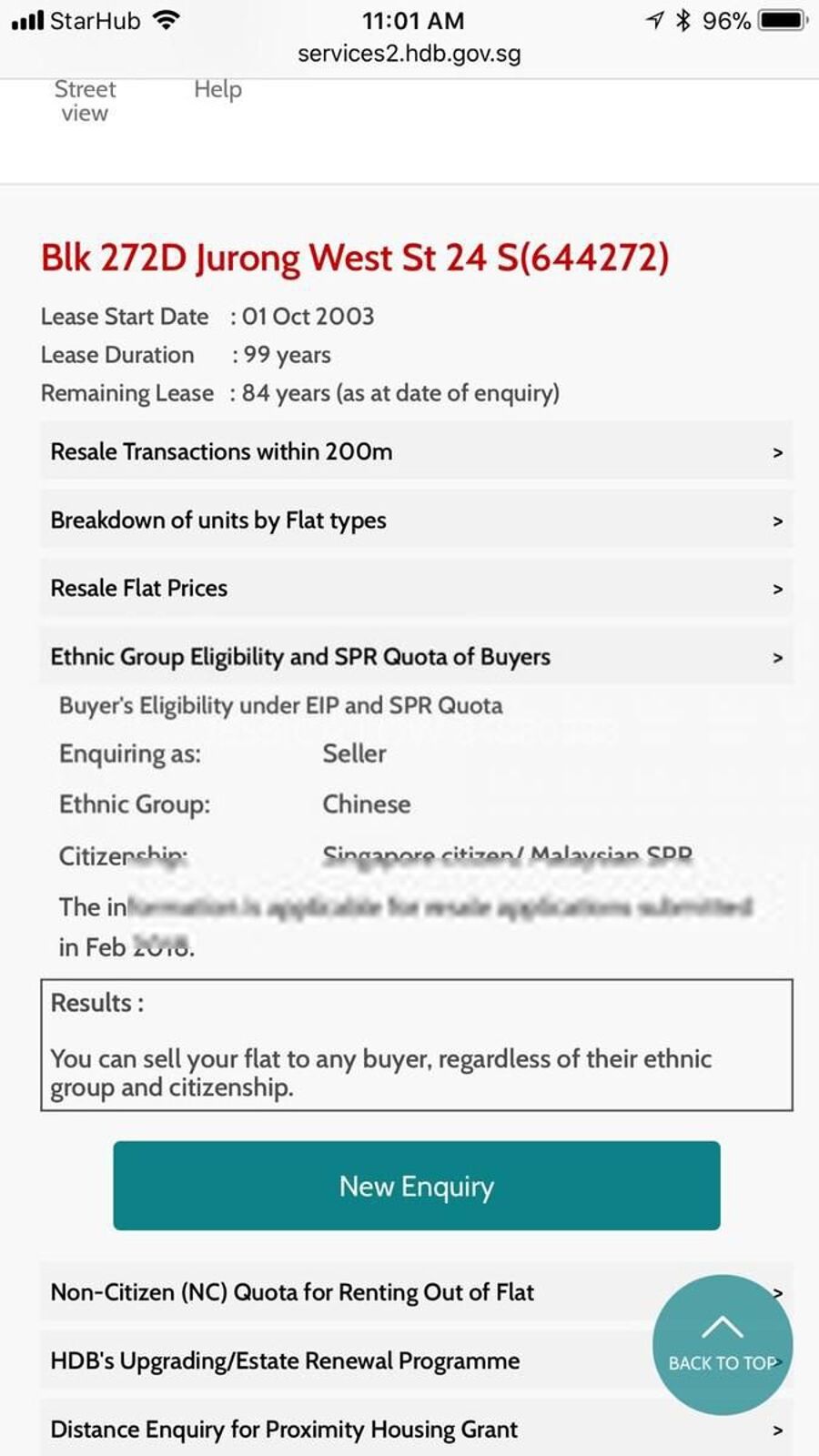Expand Resale Transactions within 200m
819x1456 pixels.
click(415, 451)
